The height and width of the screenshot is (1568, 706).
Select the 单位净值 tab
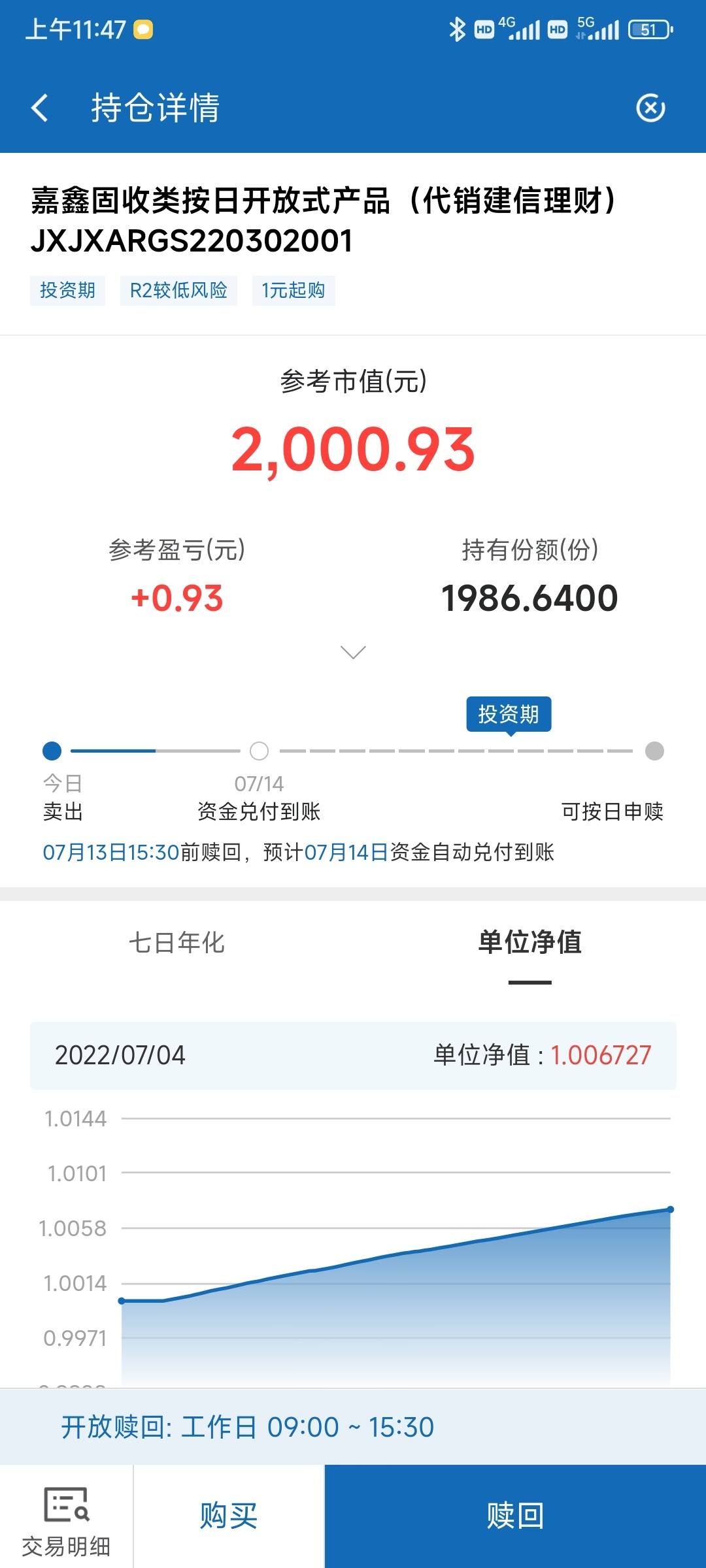529,942
